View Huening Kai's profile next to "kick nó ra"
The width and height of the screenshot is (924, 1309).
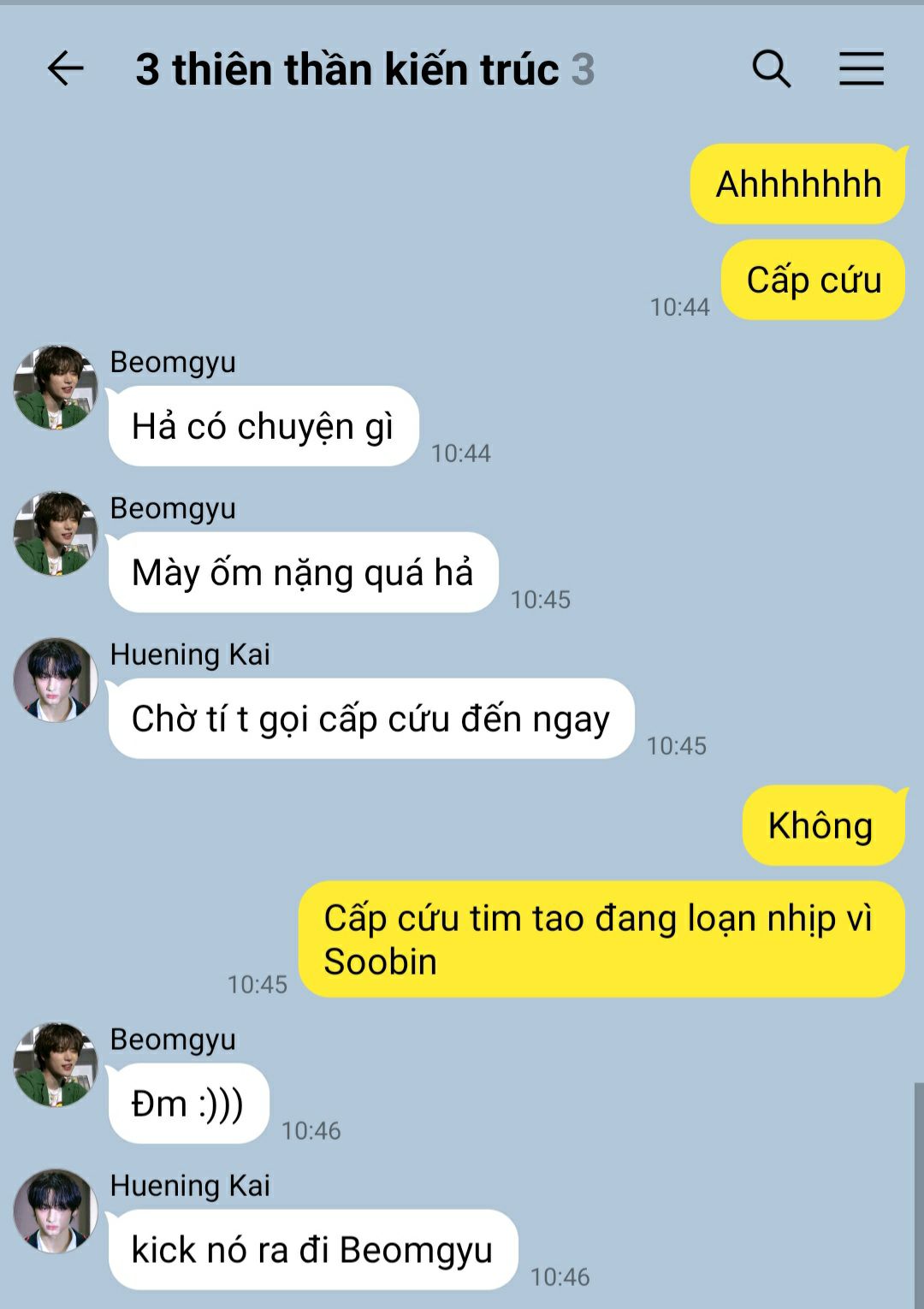(56, 1211)
